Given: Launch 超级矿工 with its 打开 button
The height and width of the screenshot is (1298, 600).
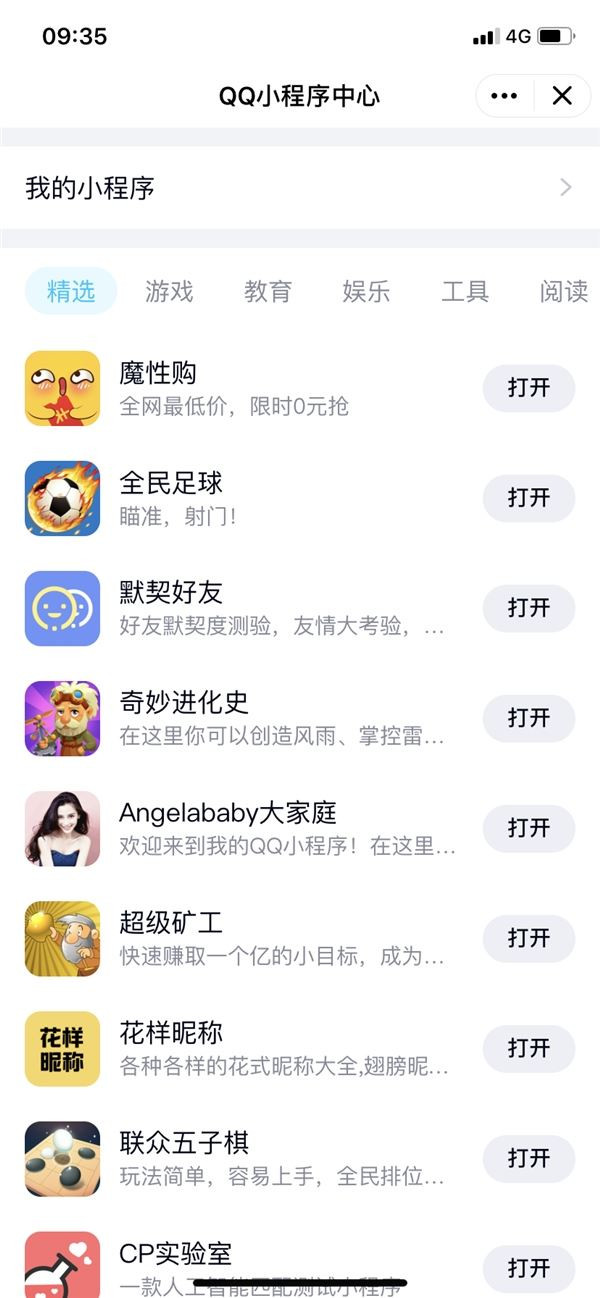Looking at the screenshot, I should tap(529, 938).
